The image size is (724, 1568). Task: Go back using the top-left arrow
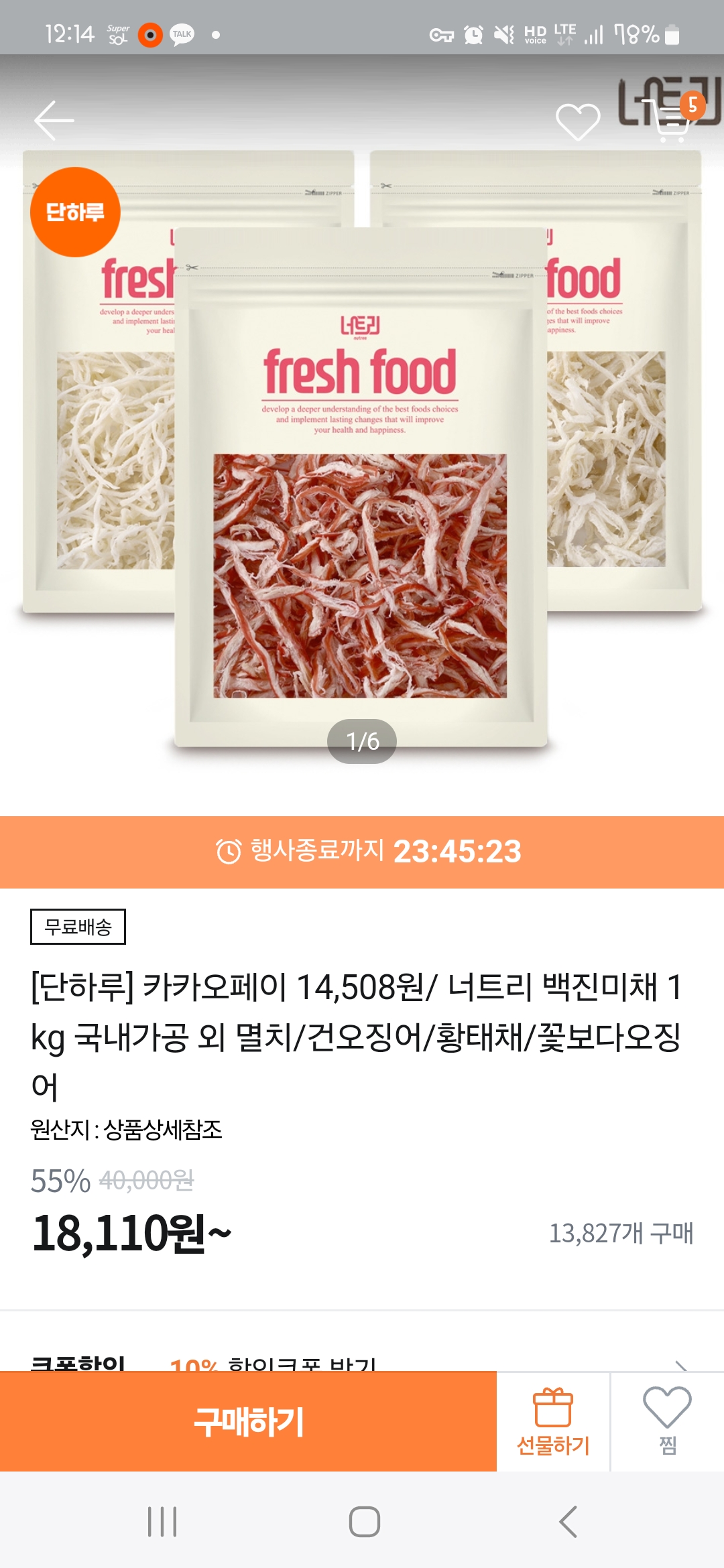click(54, 121)
